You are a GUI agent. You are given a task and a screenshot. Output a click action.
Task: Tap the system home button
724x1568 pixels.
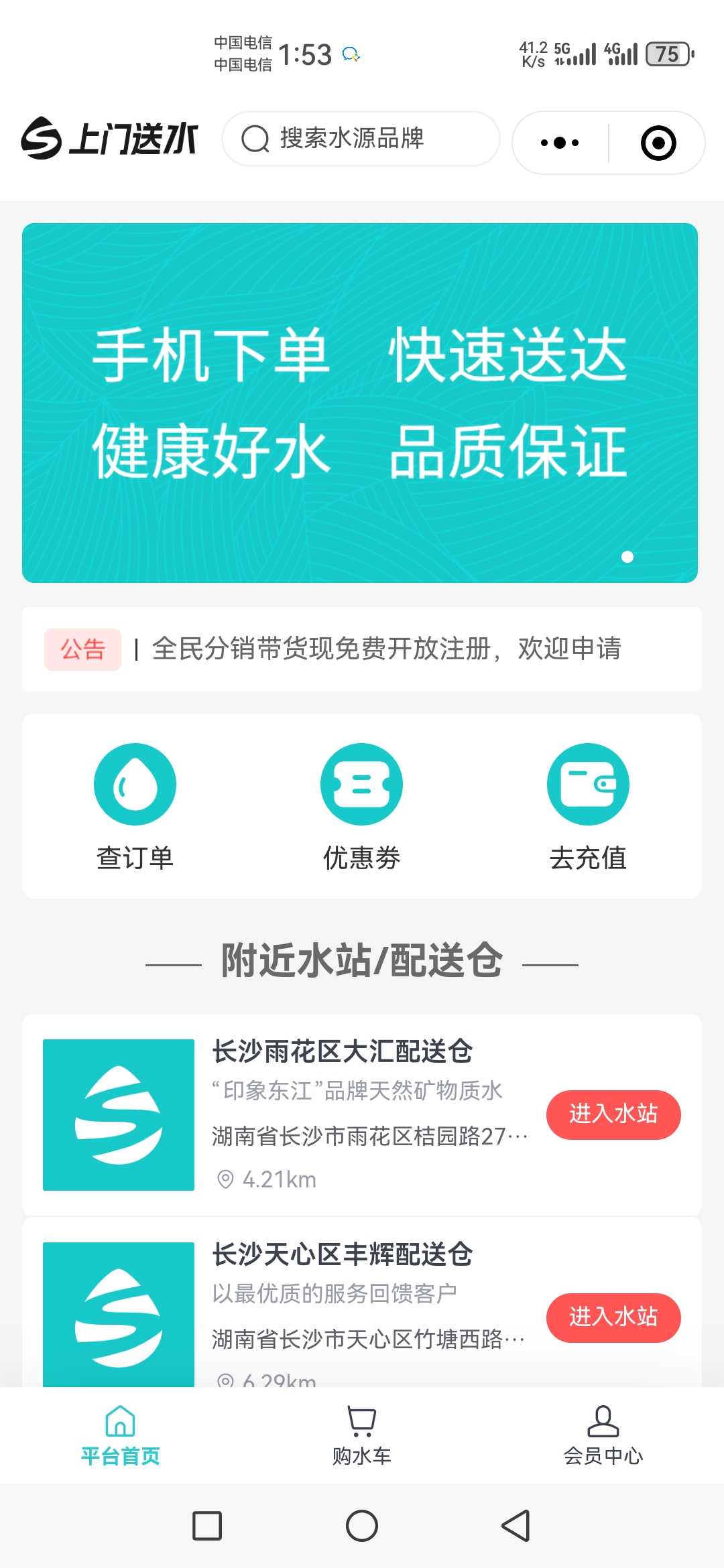[362, 1526]
